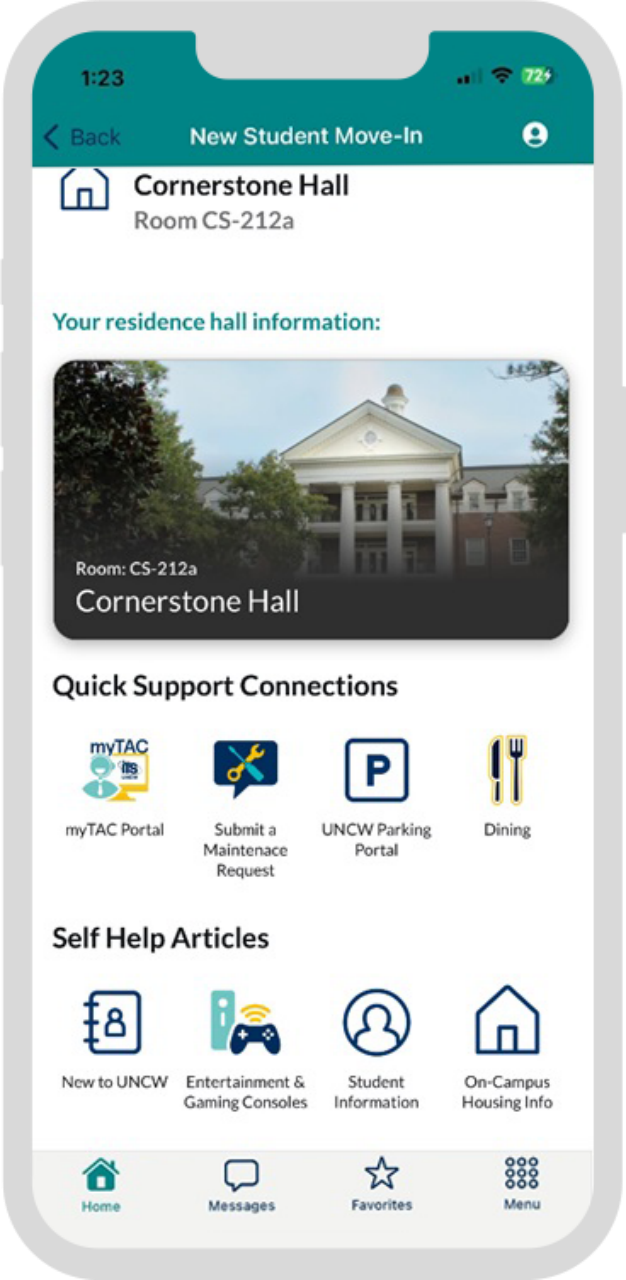Go back to the previous screen

click(81, 136)
